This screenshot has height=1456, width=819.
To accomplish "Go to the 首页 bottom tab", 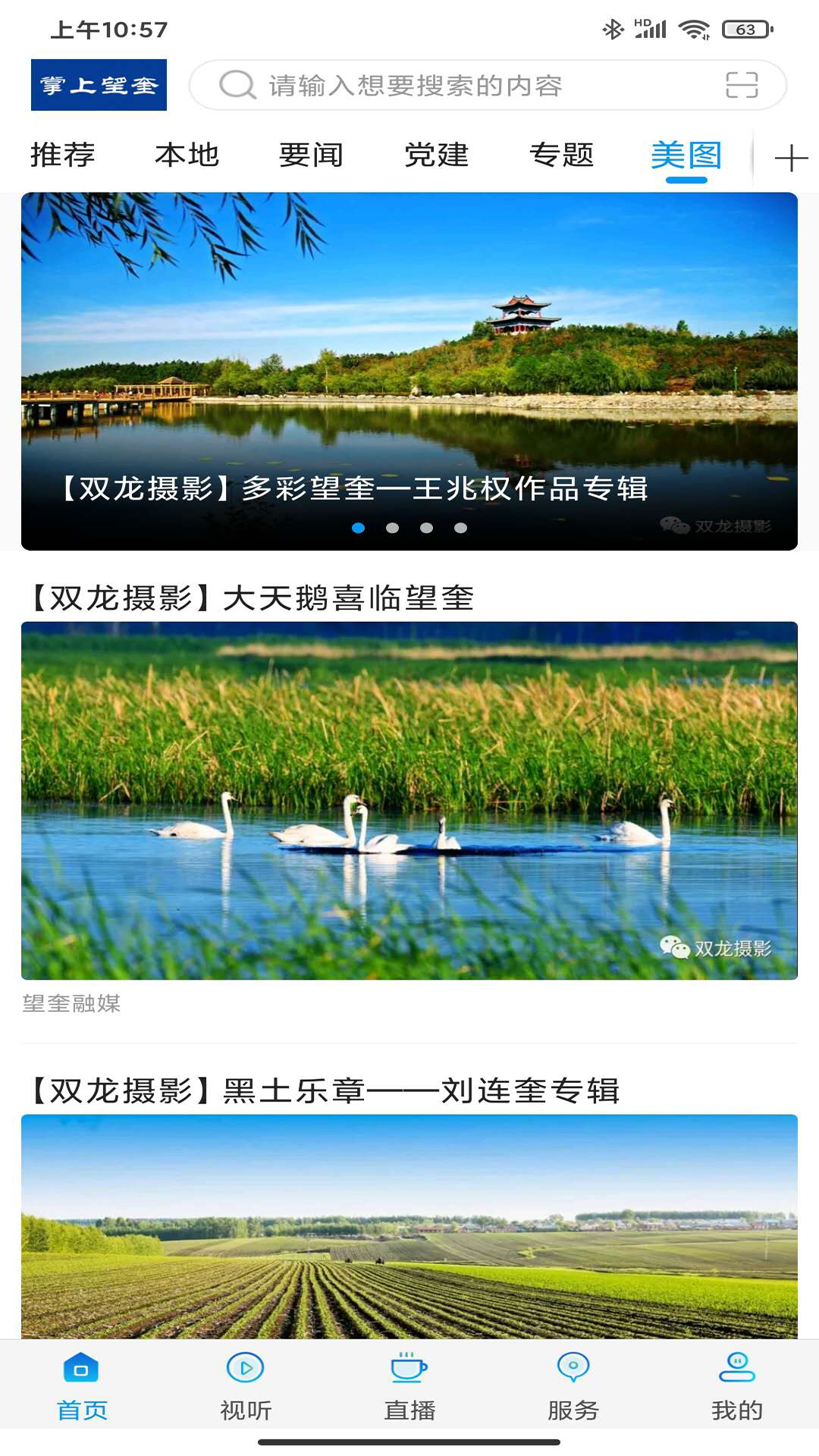I will 82,1386.
